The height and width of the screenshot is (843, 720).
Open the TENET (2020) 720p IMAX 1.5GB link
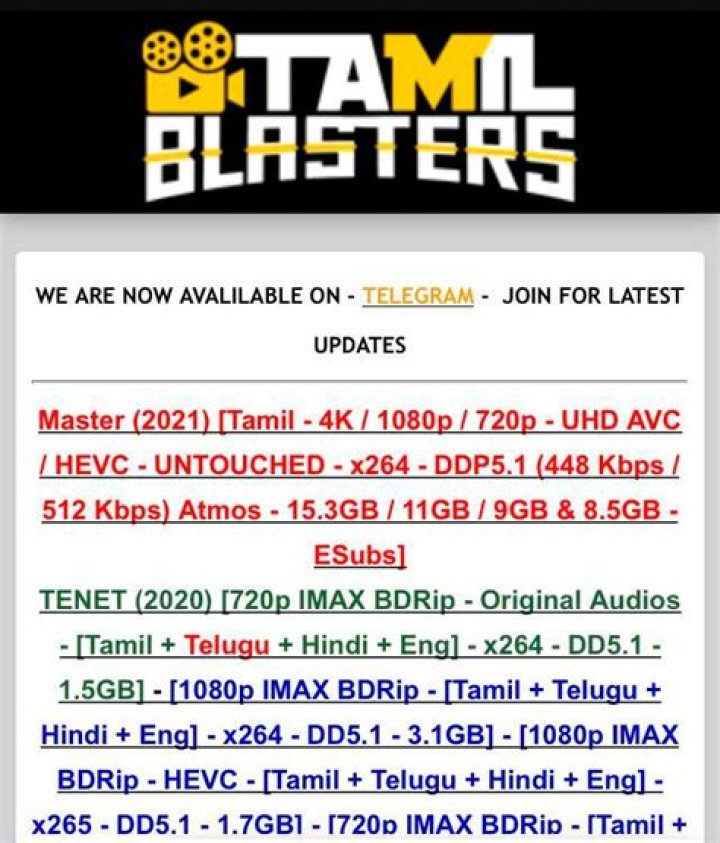tap(360, 601)
